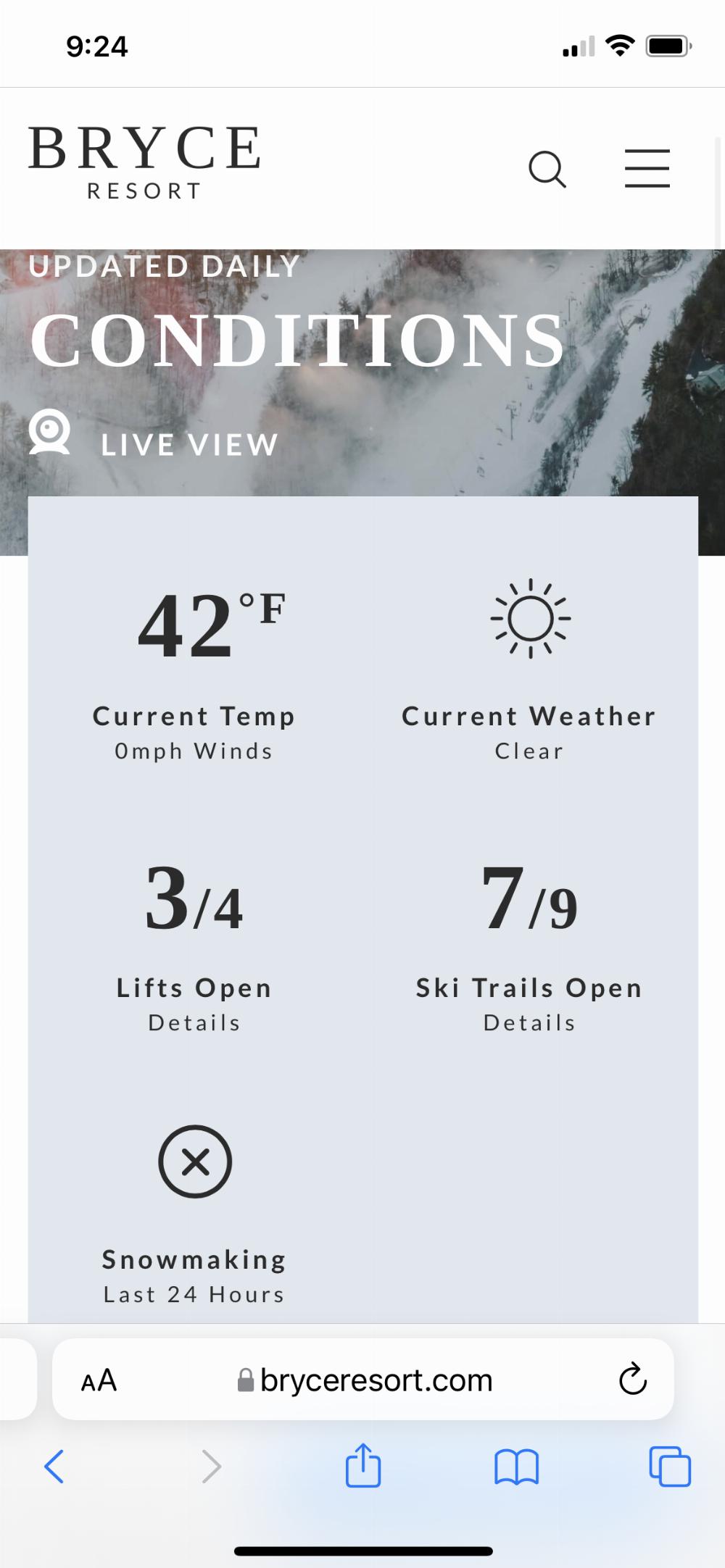Open Safari bookmarks
This screenshot has height=1568, width=725.
516,1467
